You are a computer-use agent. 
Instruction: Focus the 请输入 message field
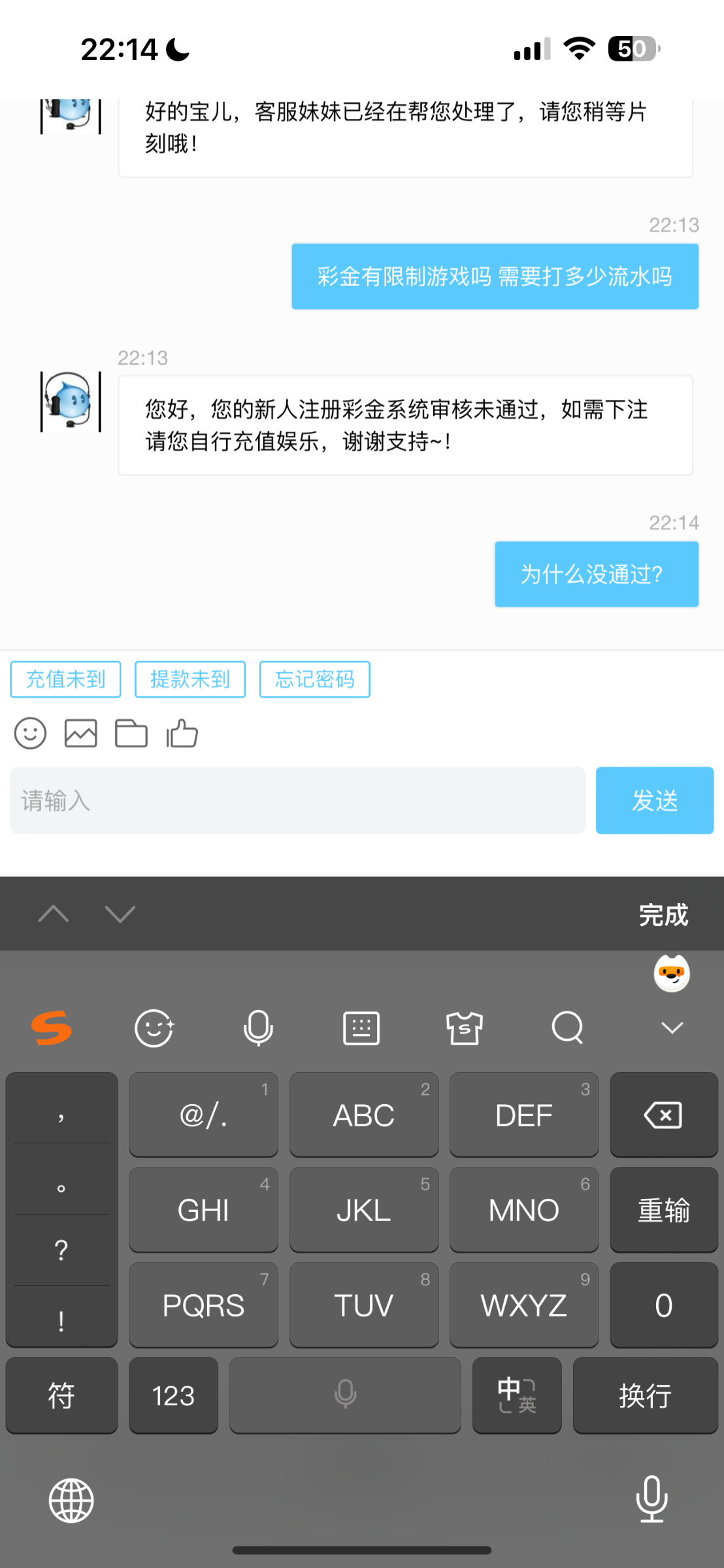pos(297,800)
